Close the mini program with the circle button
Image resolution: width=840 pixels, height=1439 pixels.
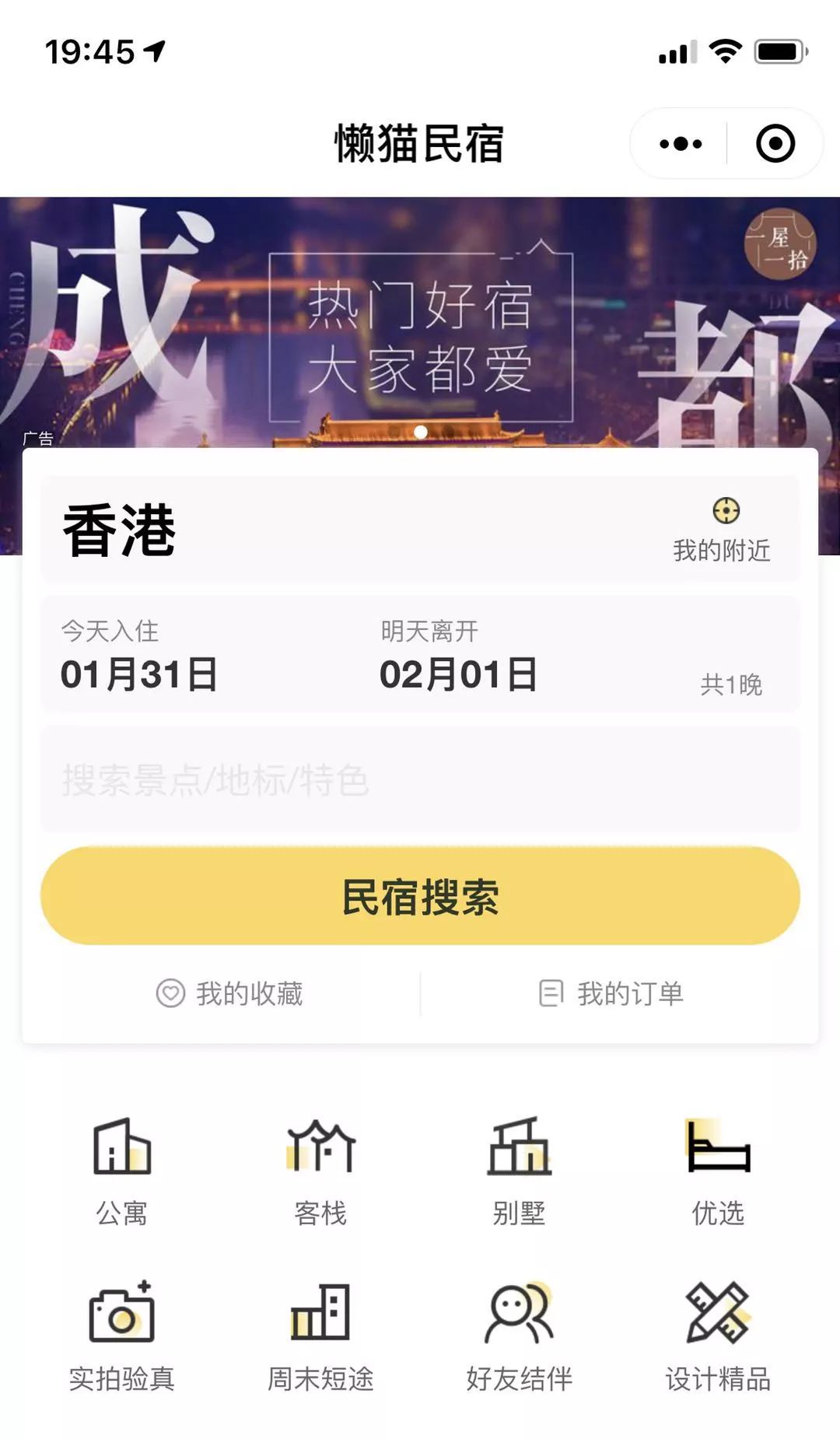(x=775, y=144)
